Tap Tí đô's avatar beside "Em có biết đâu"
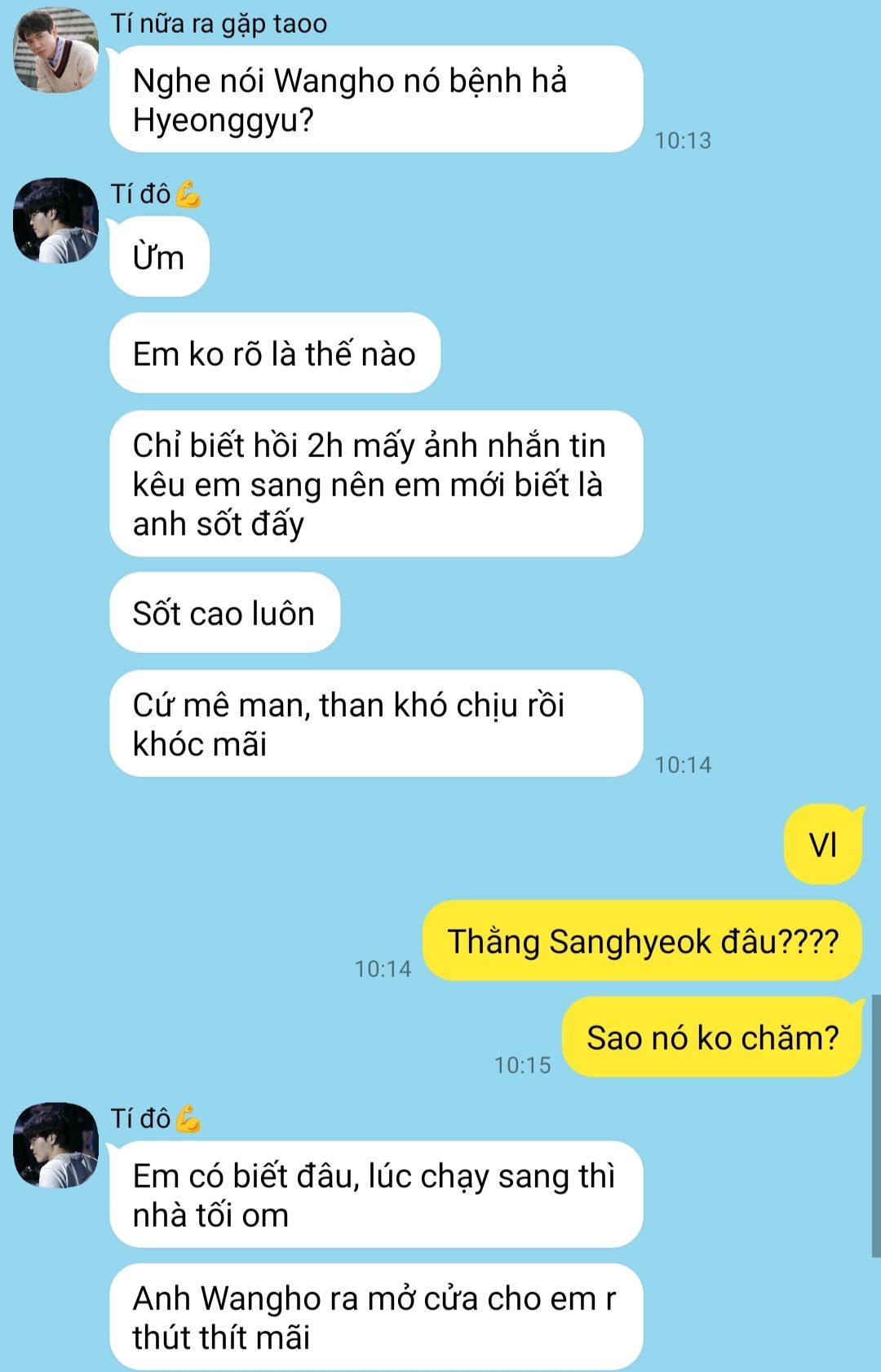This screenshot has width=881, height=1372. point(55,1145)
